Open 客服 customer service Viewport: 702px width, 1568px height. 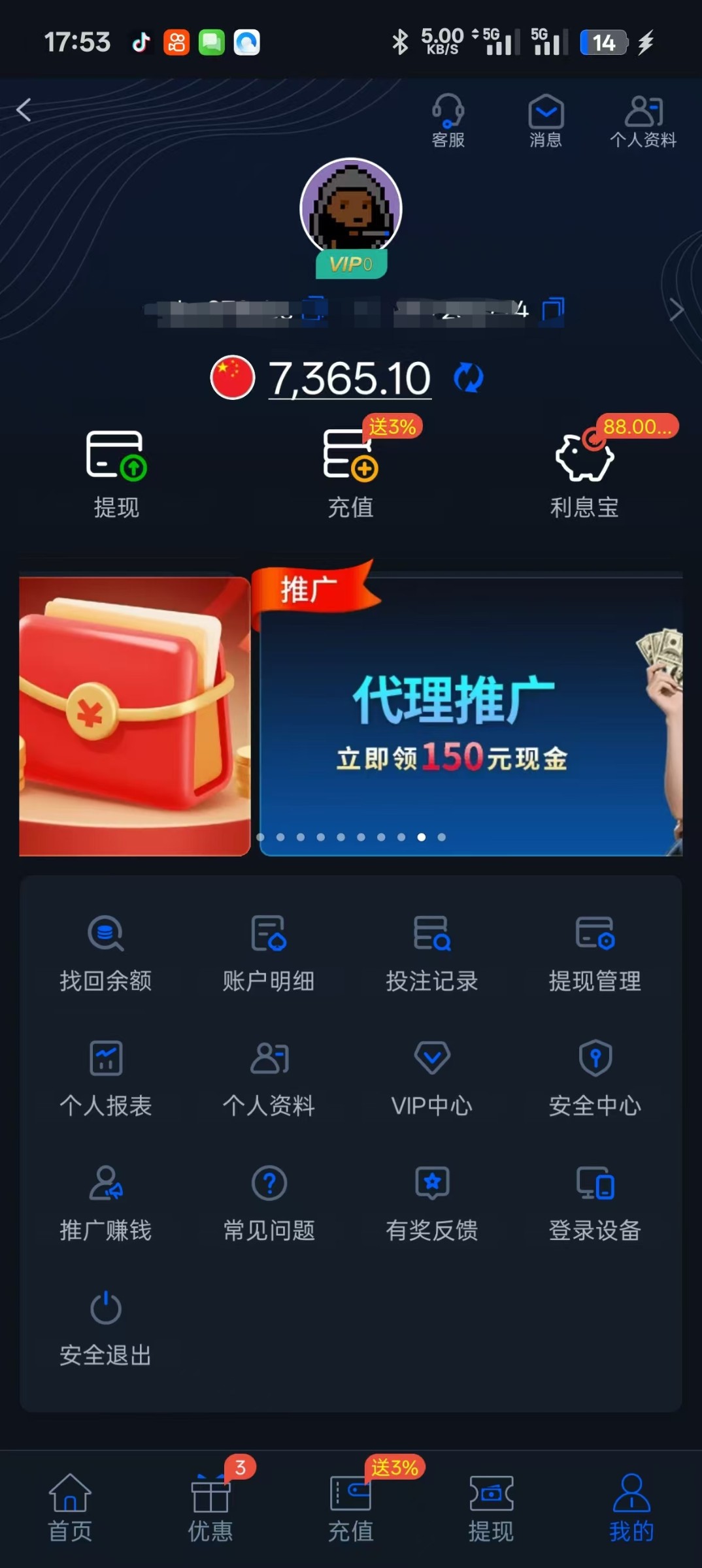pos(448,121)
